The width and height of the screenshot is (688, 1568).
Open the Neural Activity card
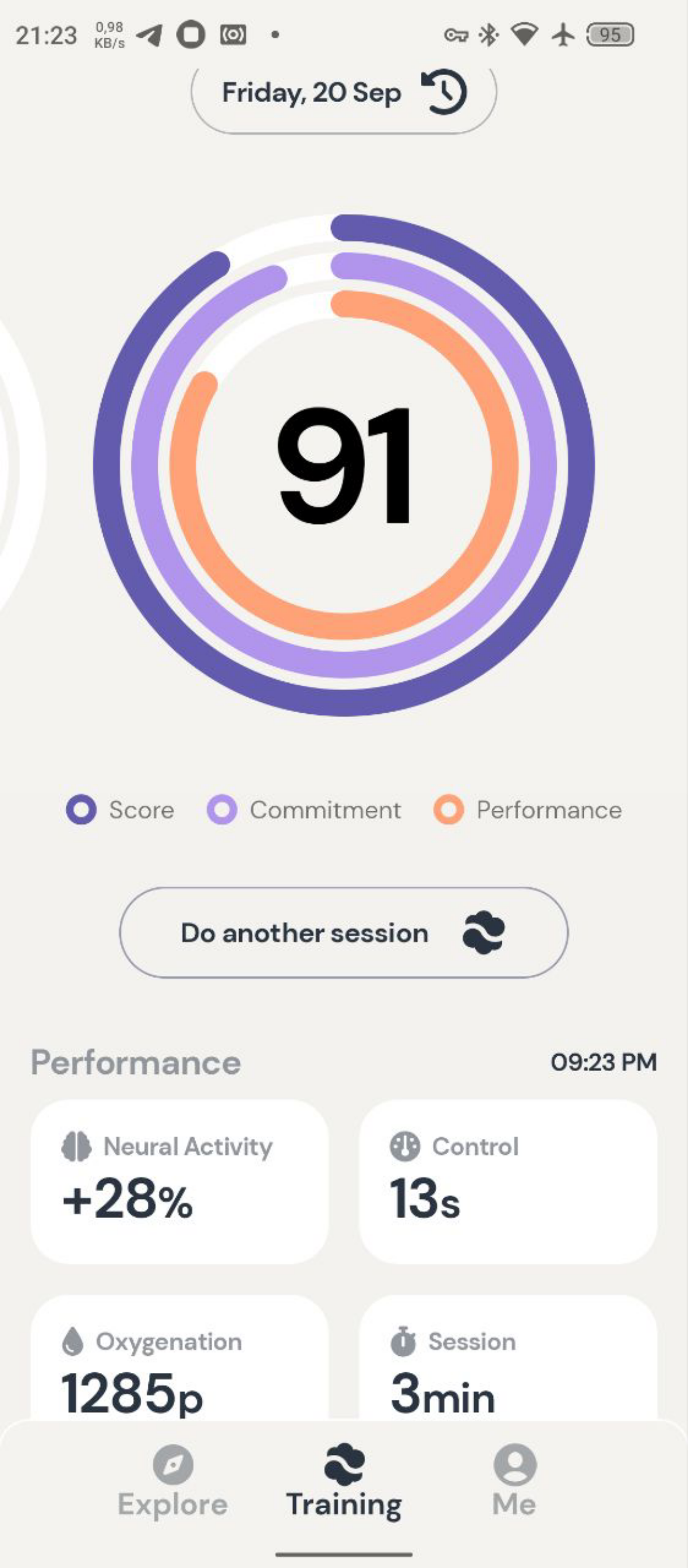pyautogui.click(x=179, y=1181)
